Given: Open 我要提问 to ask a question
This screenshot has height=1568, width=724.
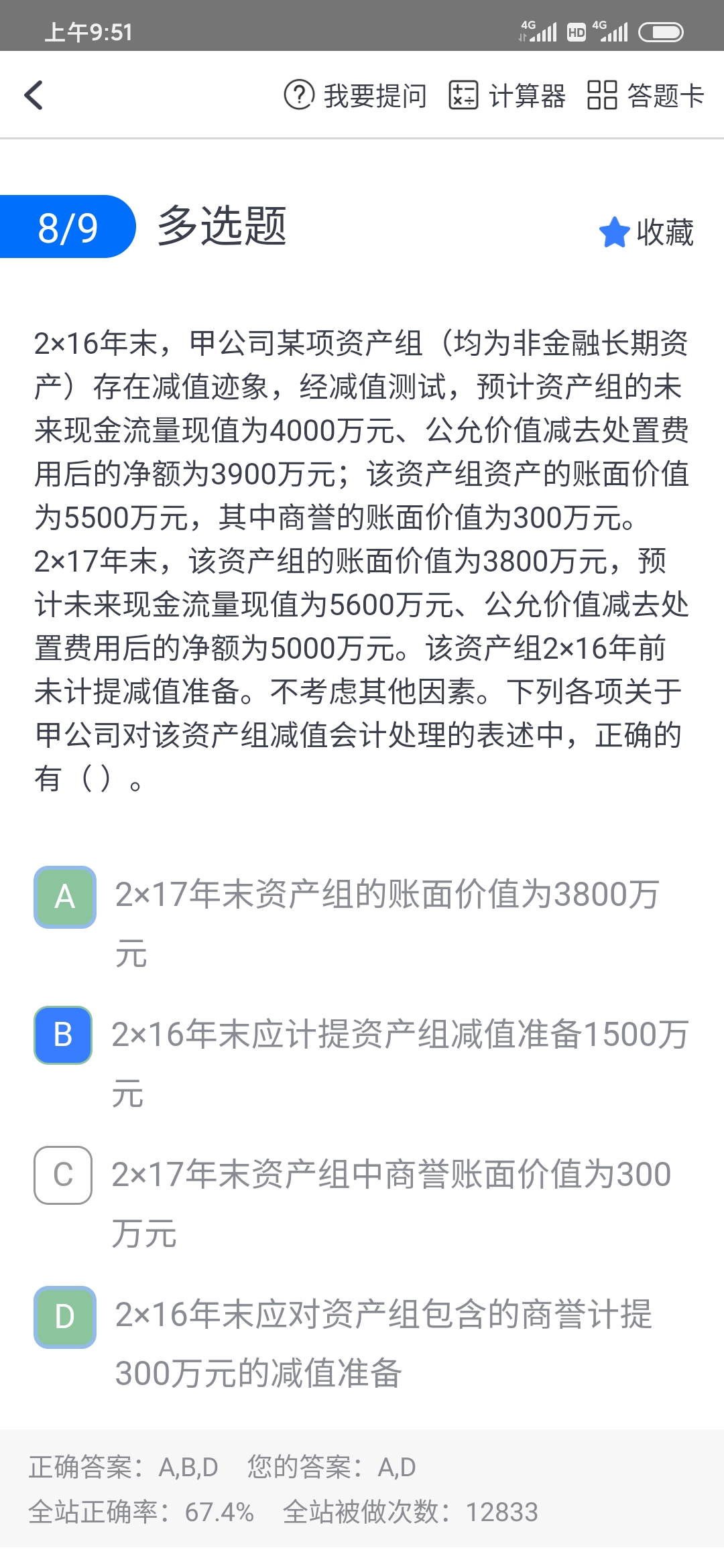Looking at the screenshot, I should [355, 95].
